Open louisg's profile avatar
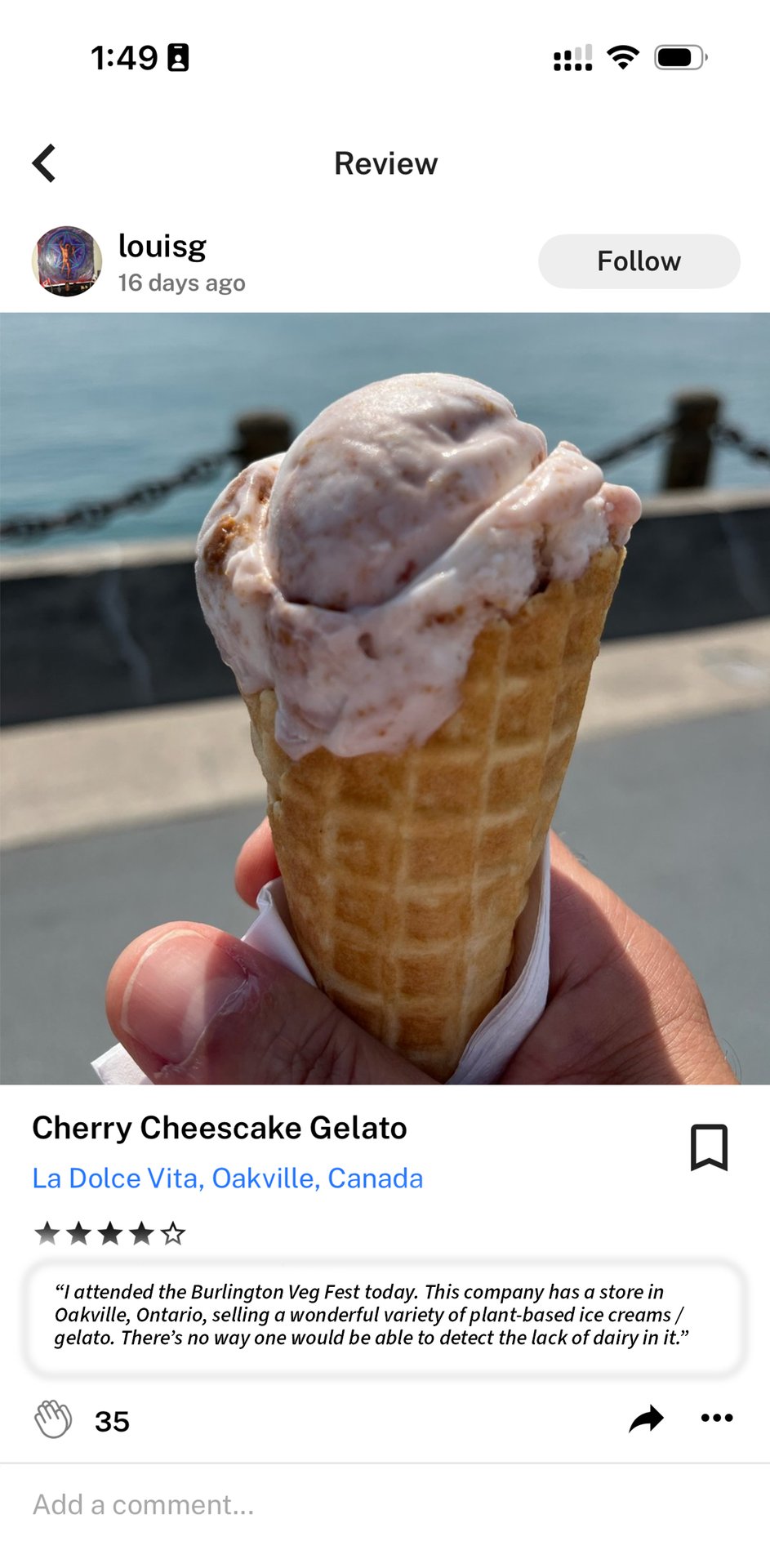 (67, 261)
